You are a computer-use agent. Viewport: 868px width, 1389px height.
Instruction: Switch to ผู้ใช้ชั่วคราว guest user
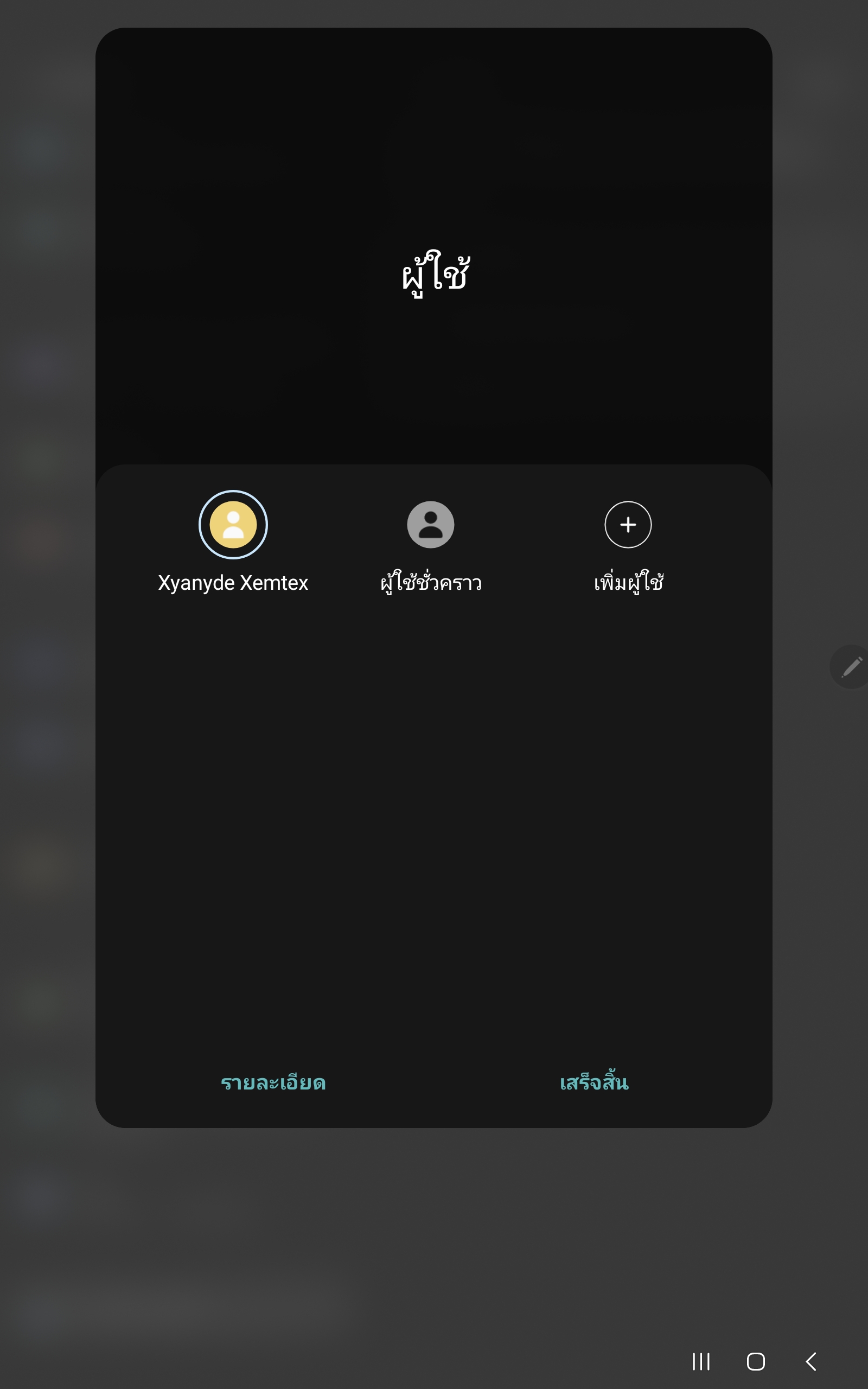pyautogui.click(x=431, y=525)
